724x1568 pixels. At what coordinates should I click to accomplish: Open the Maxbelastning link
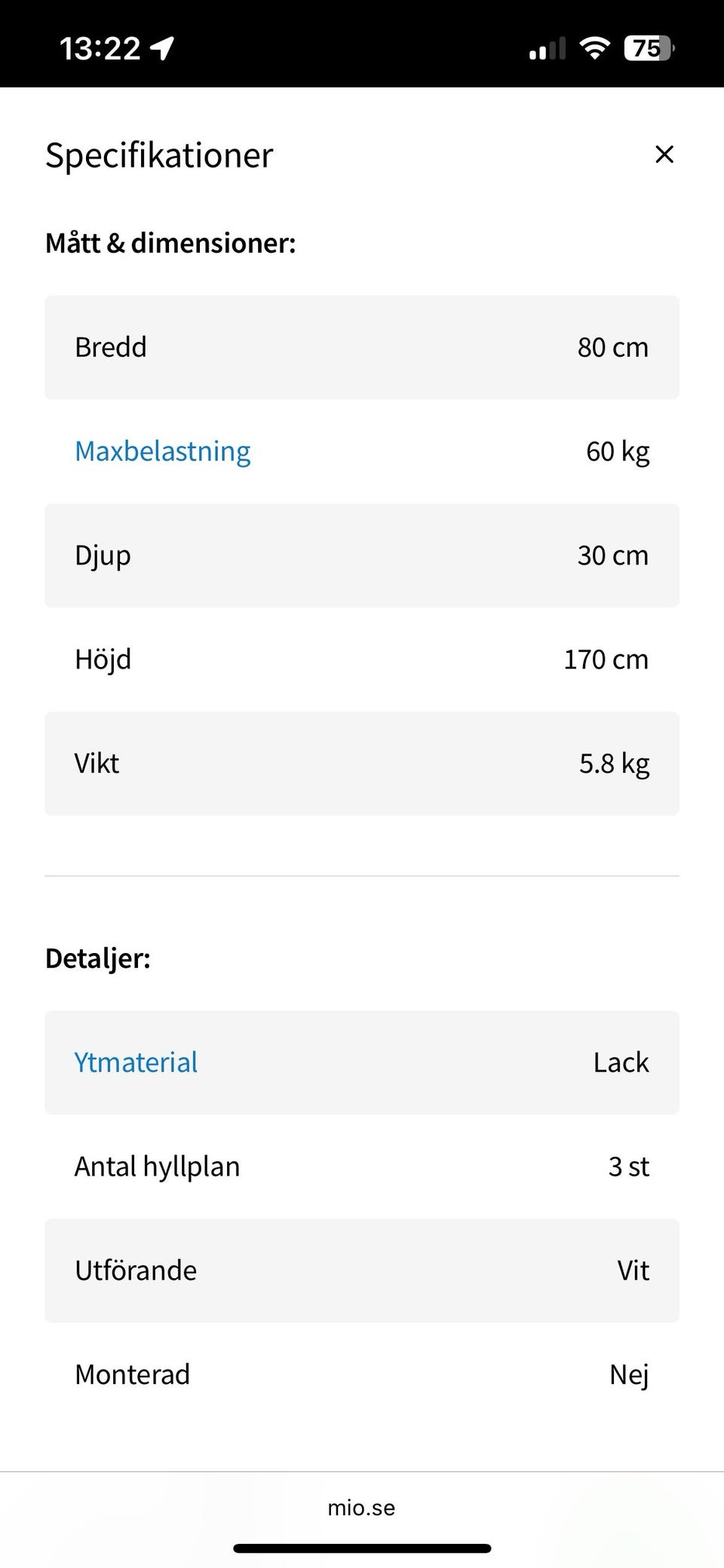point(162,451)
